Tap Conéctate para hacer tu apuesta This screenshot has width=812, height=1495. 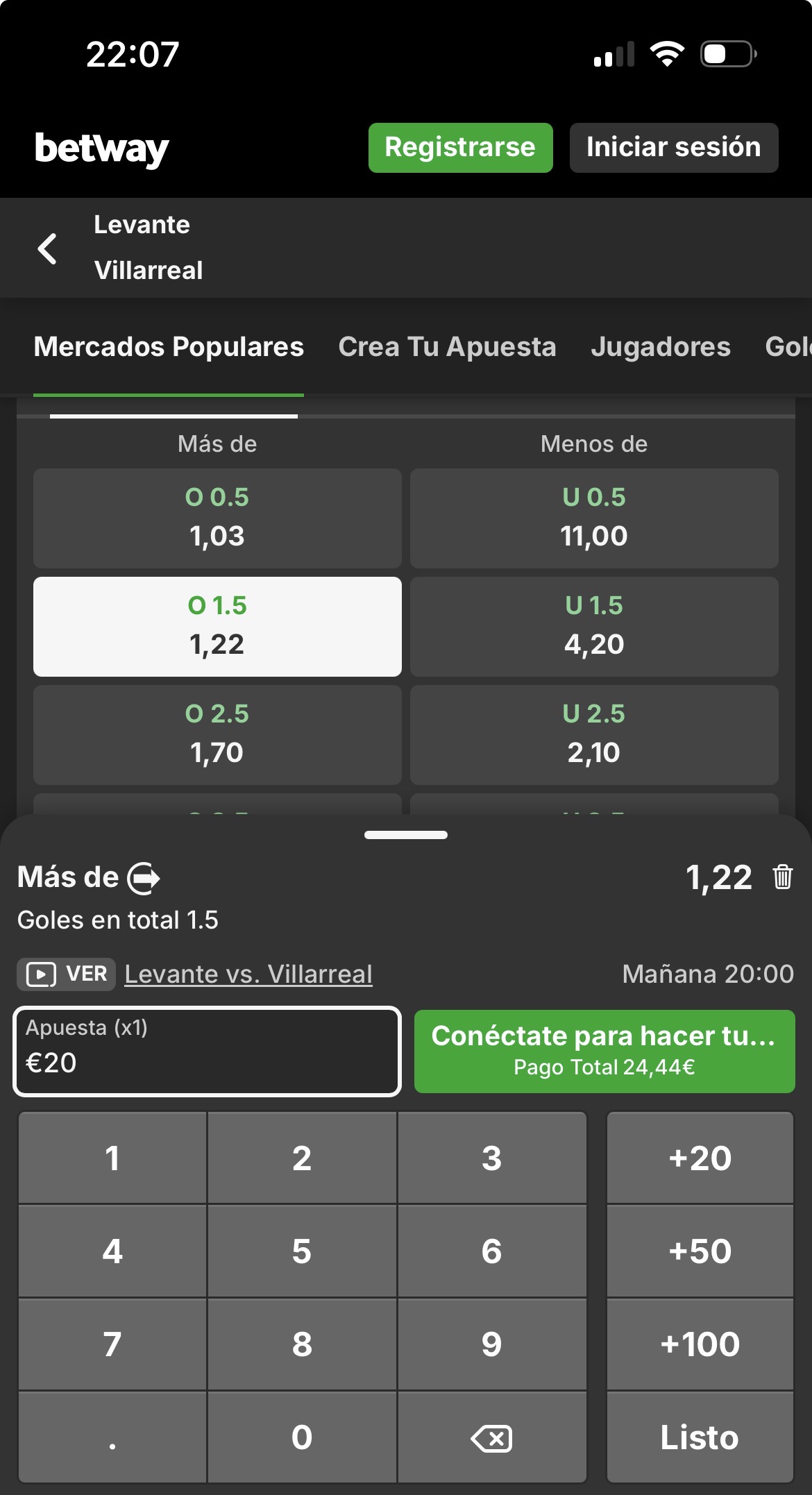click(x=604, y=1051)
